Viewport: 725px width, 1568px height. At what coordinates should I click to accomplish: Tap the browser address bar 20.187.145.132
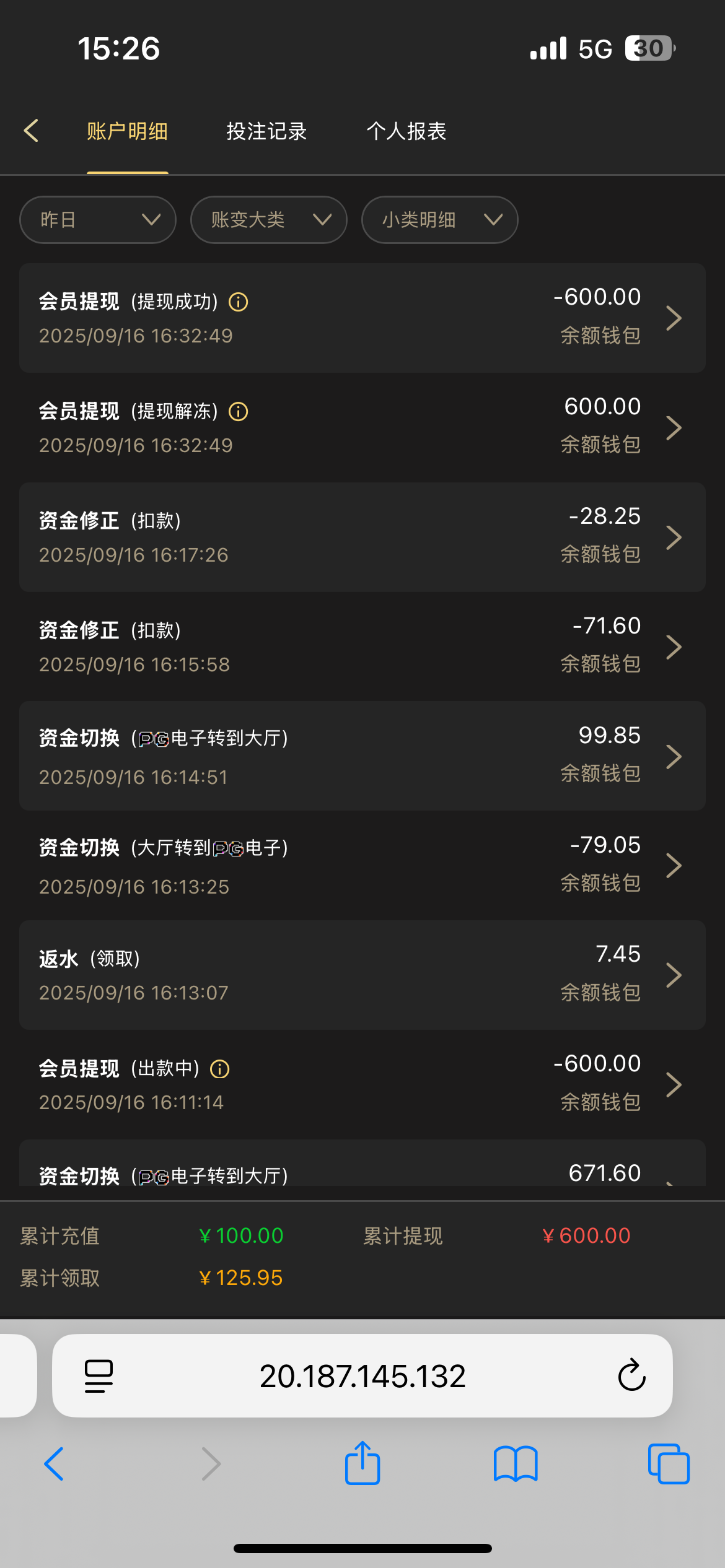(x=362, y=1375)
